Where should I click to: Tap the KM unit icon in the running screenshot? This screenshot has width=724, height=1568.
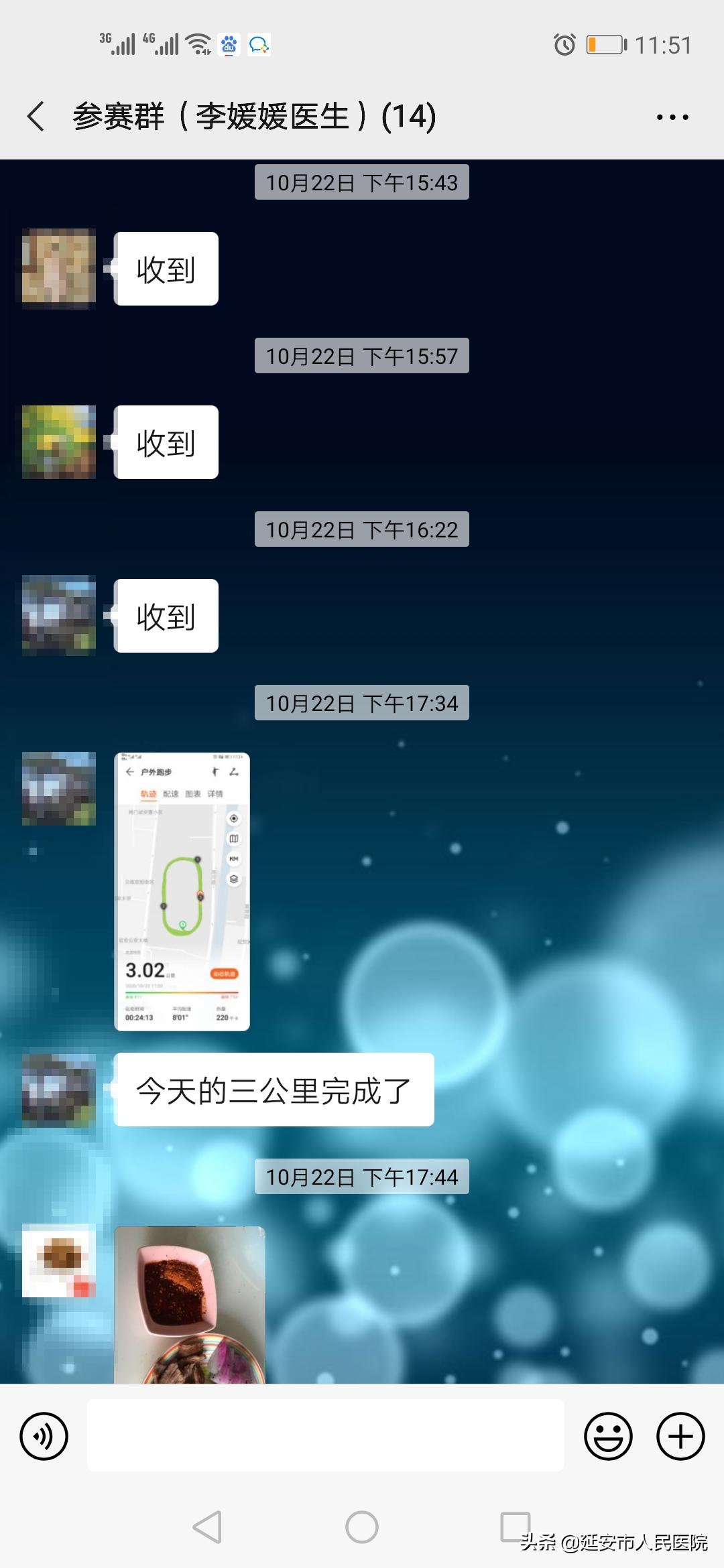[x=233, y=860]
